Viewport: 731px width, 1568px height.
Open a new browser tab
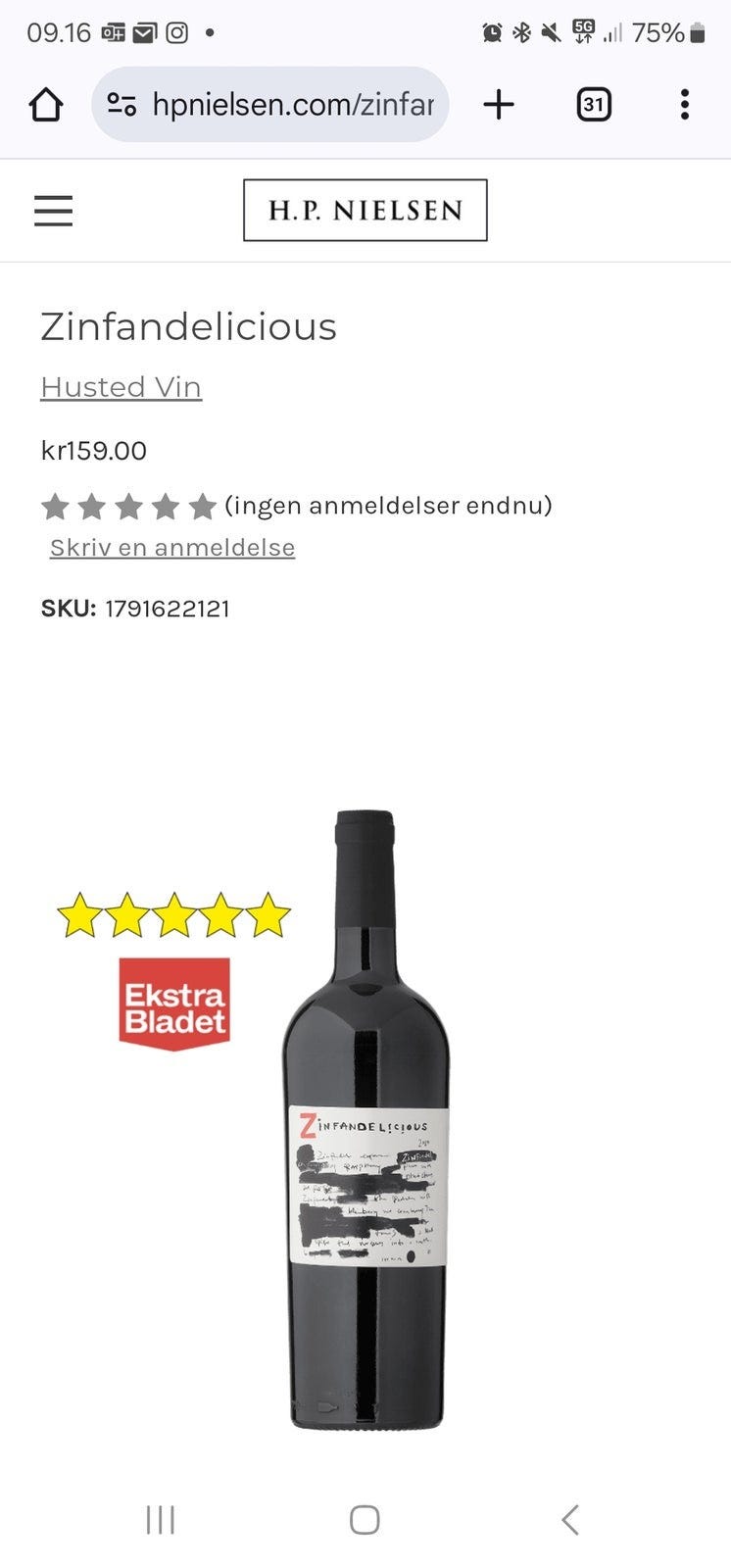pos(499,104)
